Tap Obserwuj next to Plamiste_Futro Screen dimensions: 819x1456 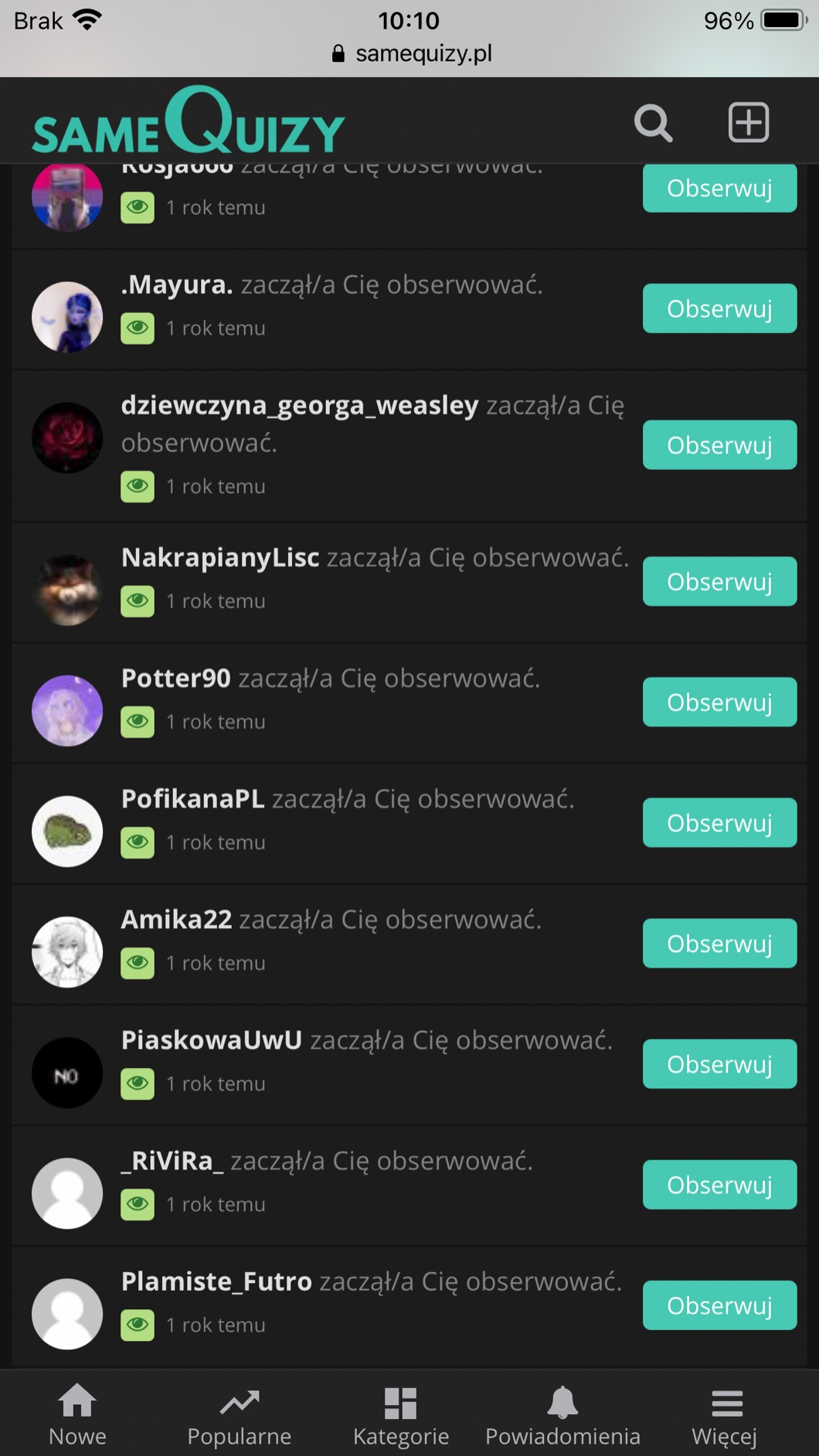(x=719, y=1305)
